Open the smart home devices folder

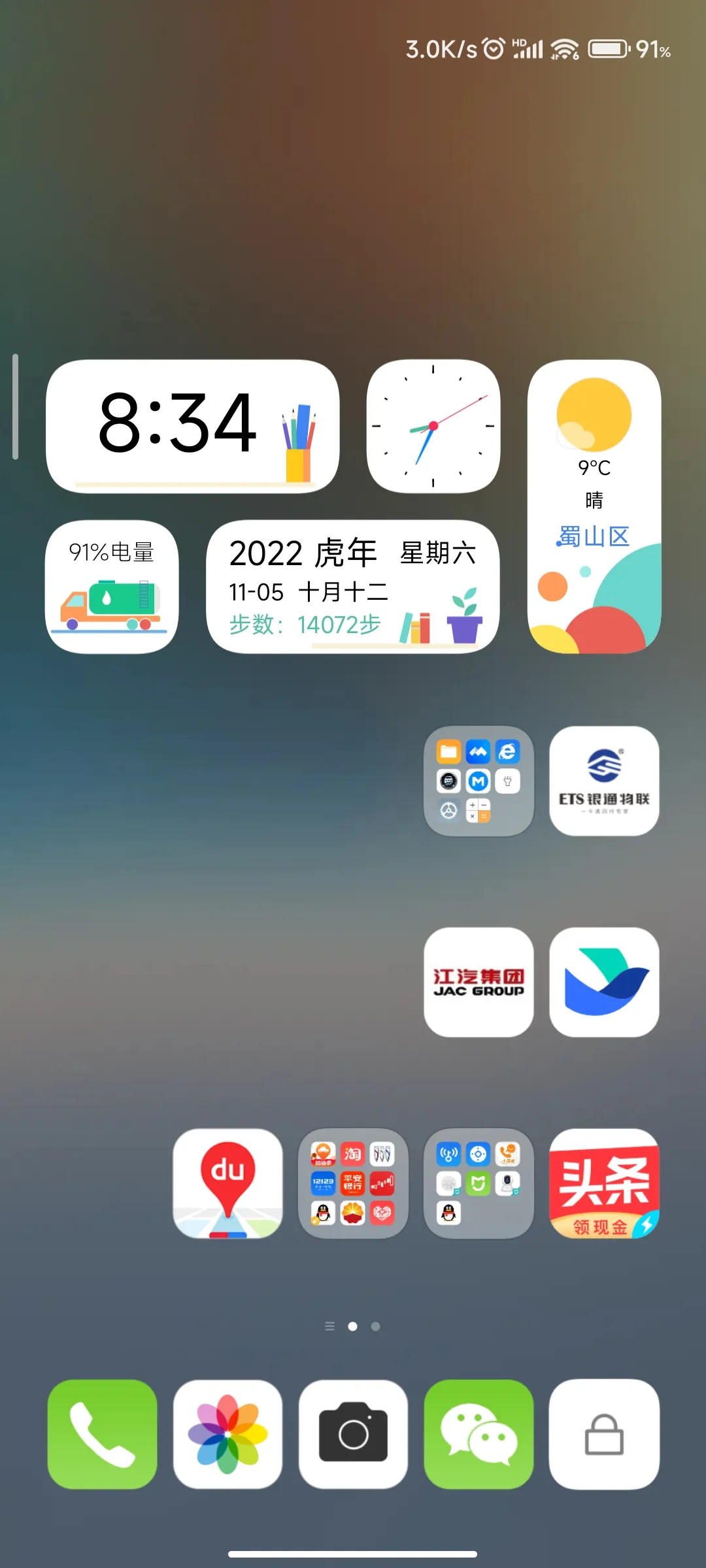tap(479, 1183)
